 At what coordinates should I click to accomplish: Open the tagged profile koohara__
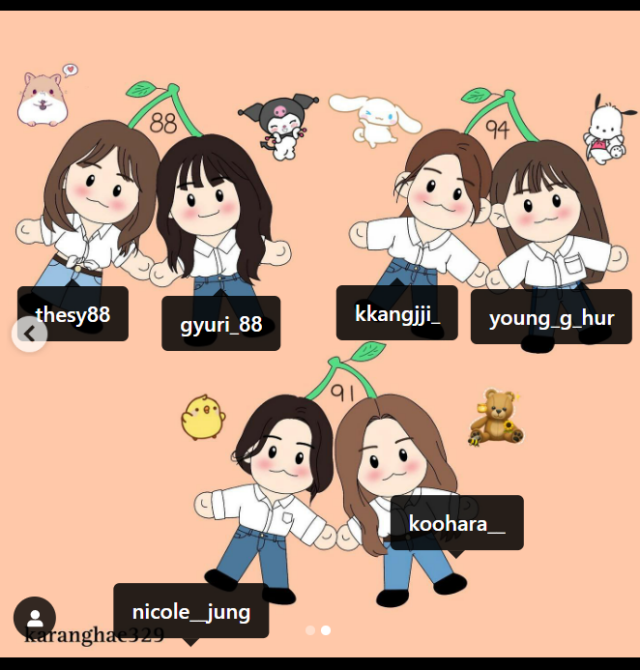coord(457,524)
